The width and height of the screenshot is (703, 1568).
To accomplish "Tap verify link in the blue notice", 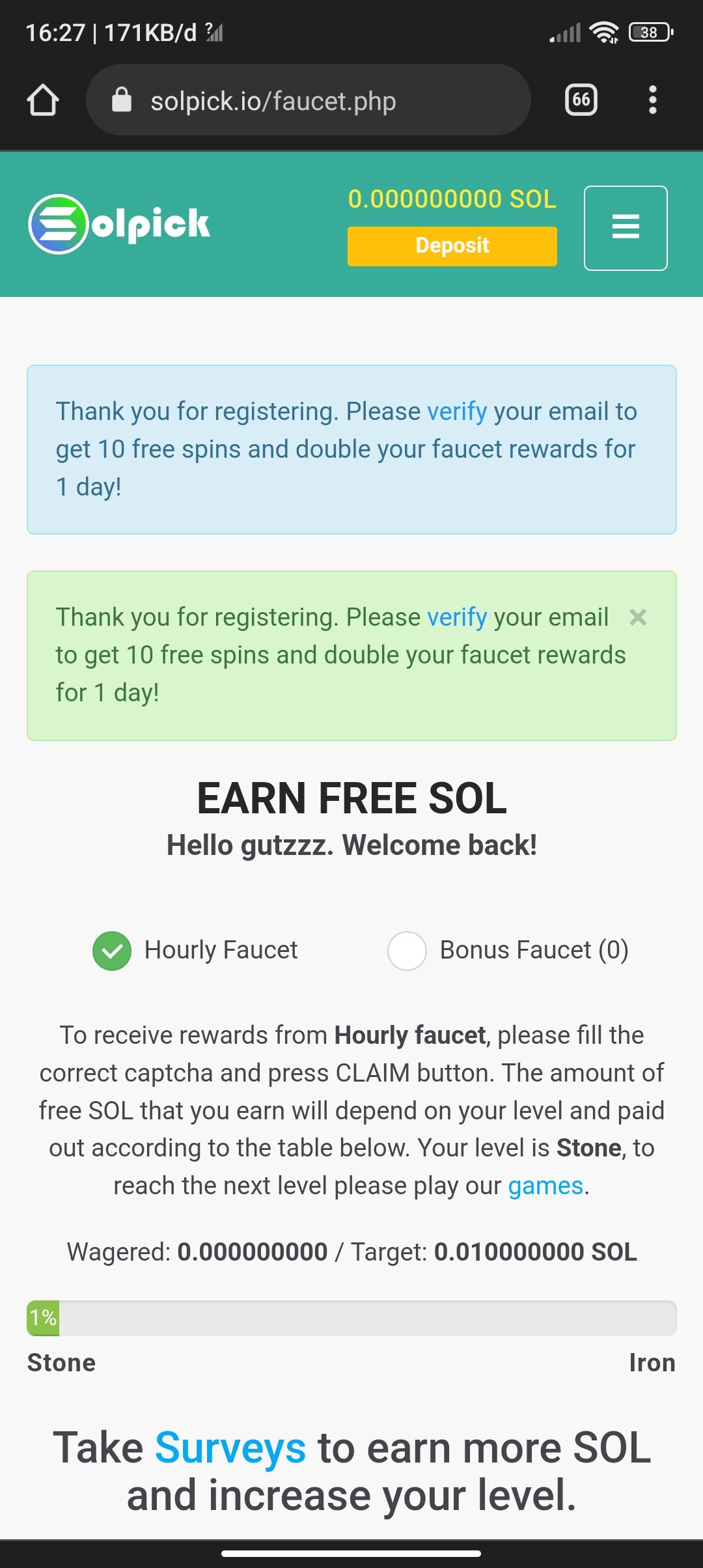I will pyautogui.click(x=456, y=412).
